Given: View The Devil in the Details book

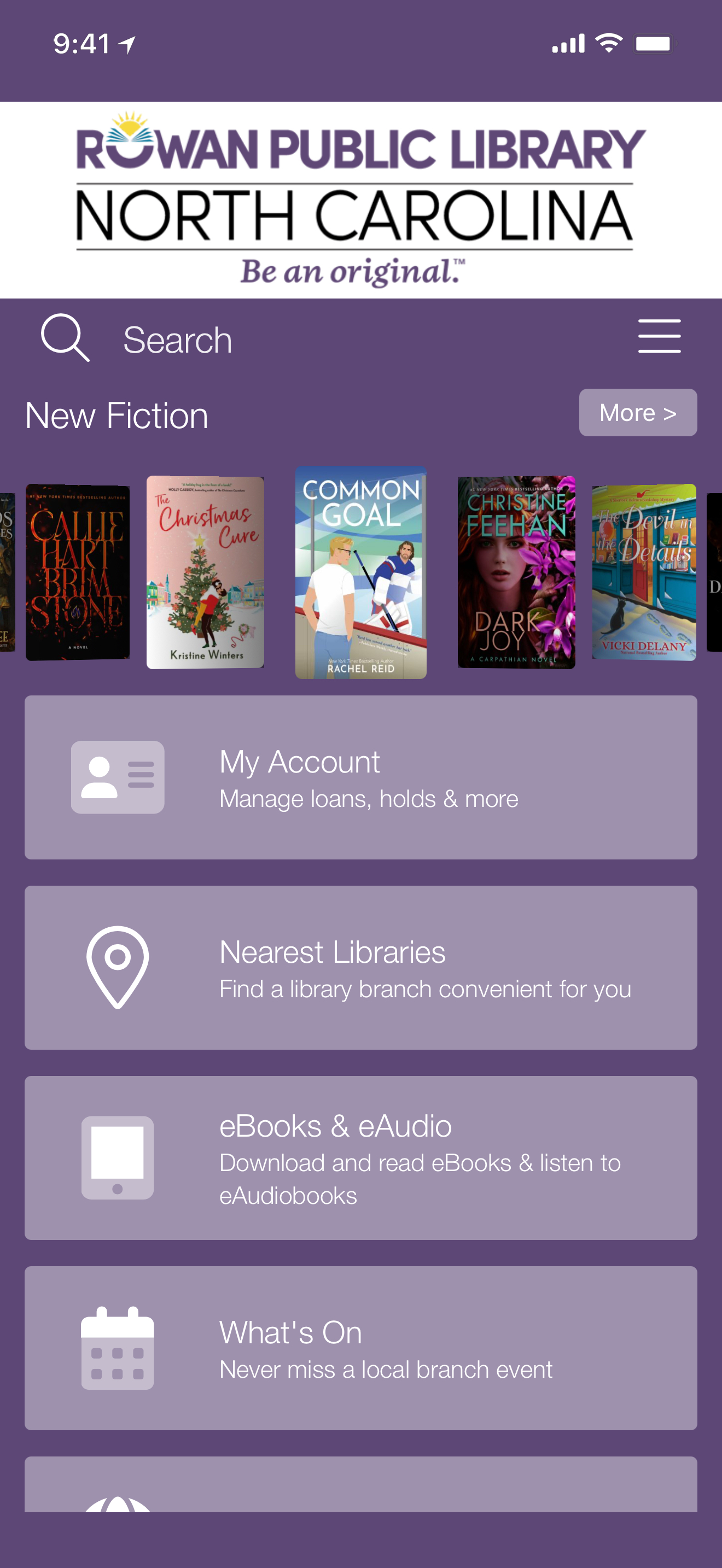Looking at the screenshot, I should (643, 572).
